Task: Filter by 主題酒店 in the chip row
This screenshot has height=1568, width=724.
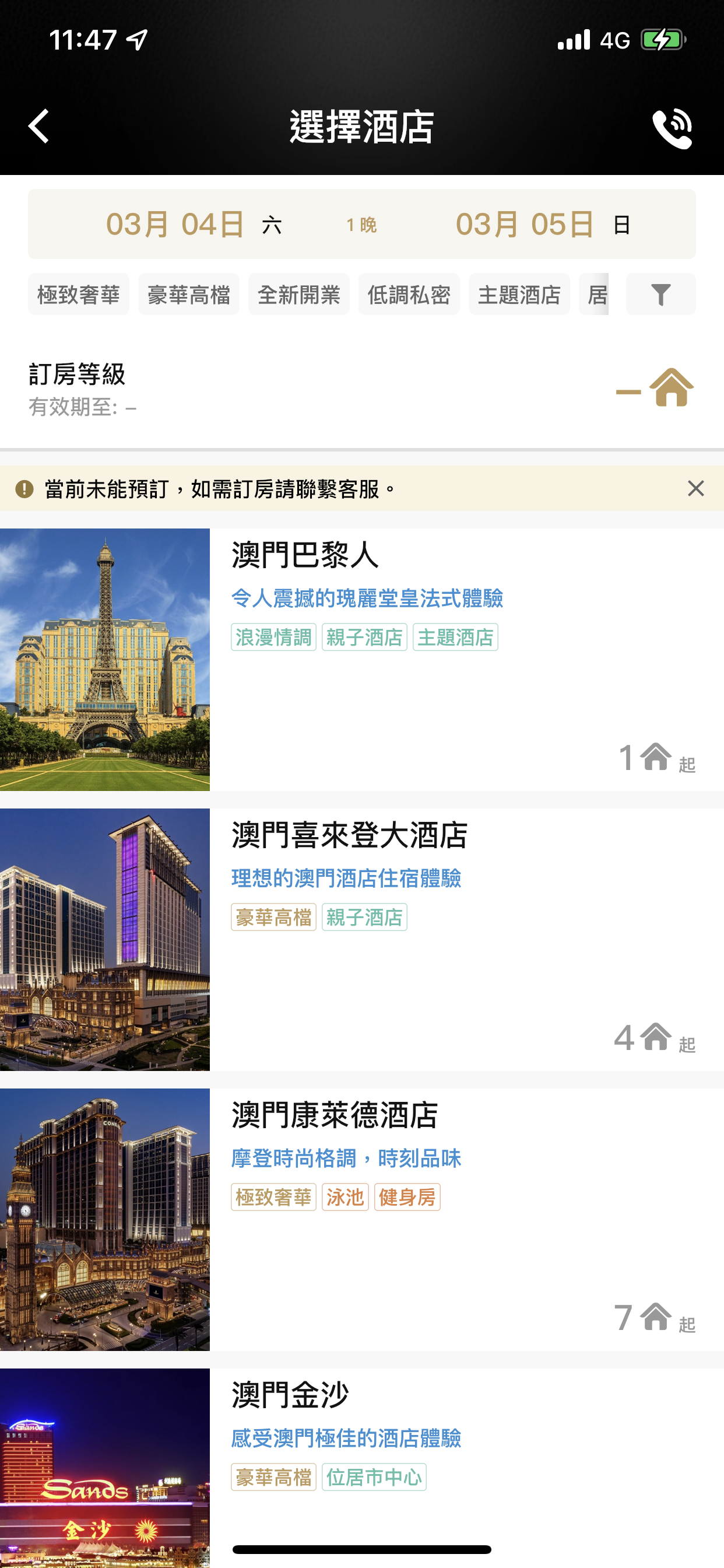Action: click(x=519, y=295)
